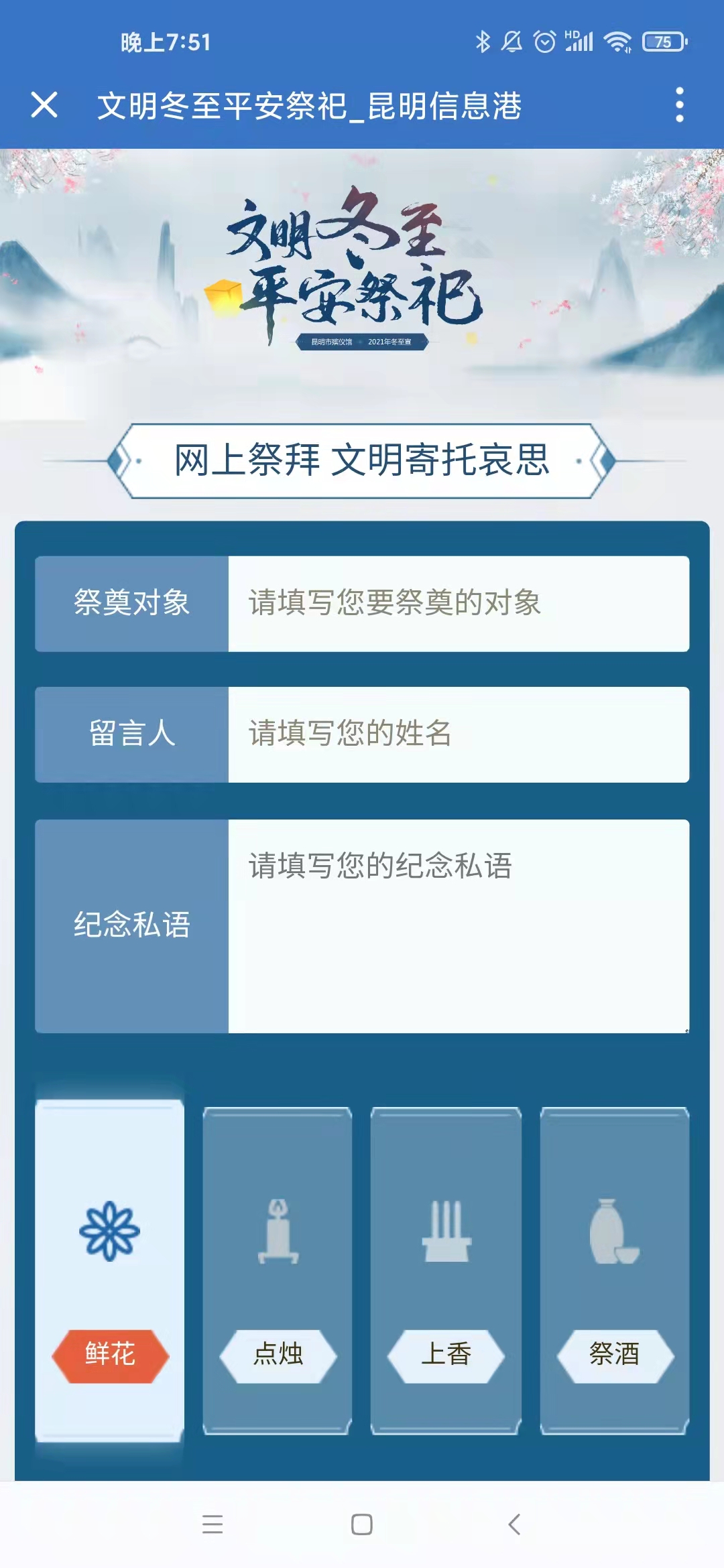
Task: Select the 上香 incense option
Action: click(x=446, y=1270)
